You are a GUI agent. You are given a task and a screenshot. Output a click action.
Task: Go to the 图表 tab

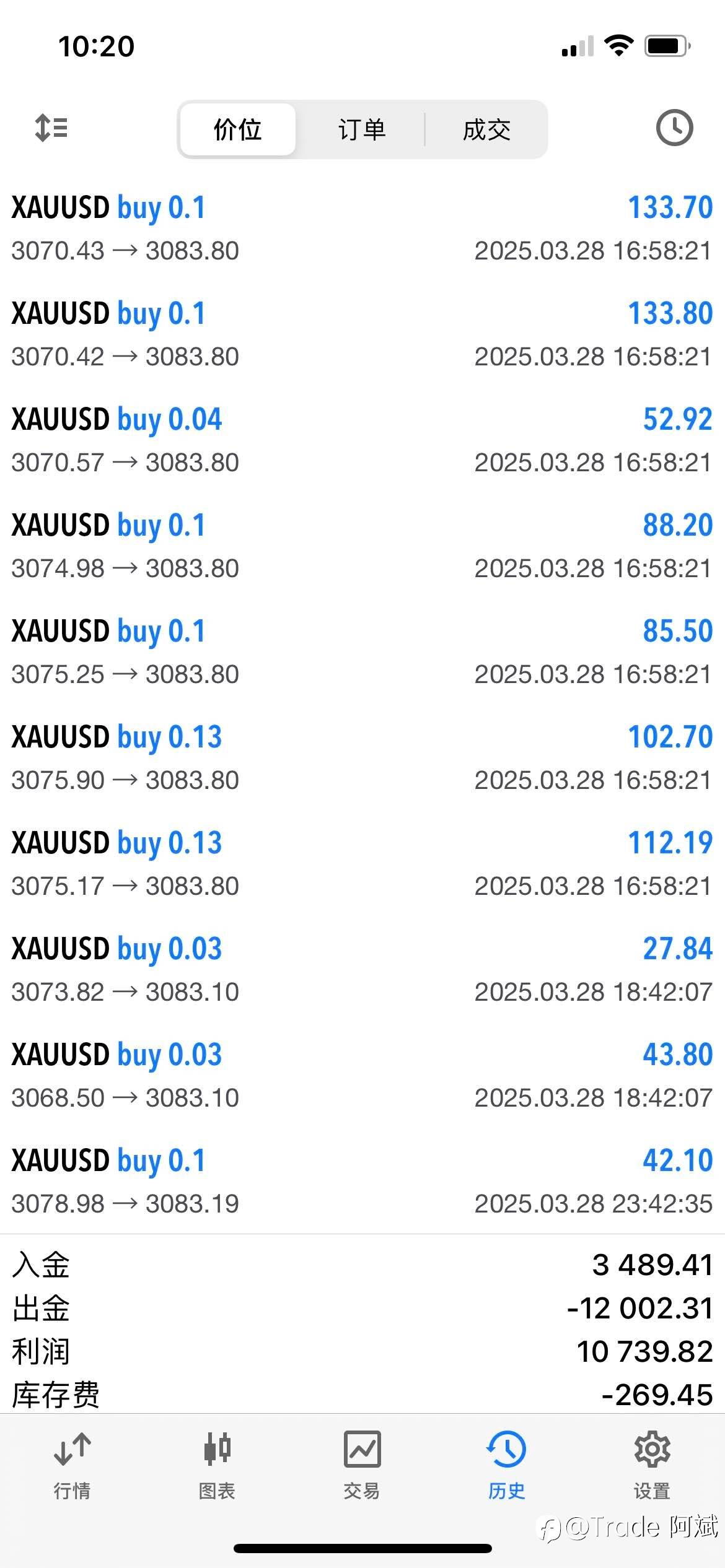pos(217,1465)
